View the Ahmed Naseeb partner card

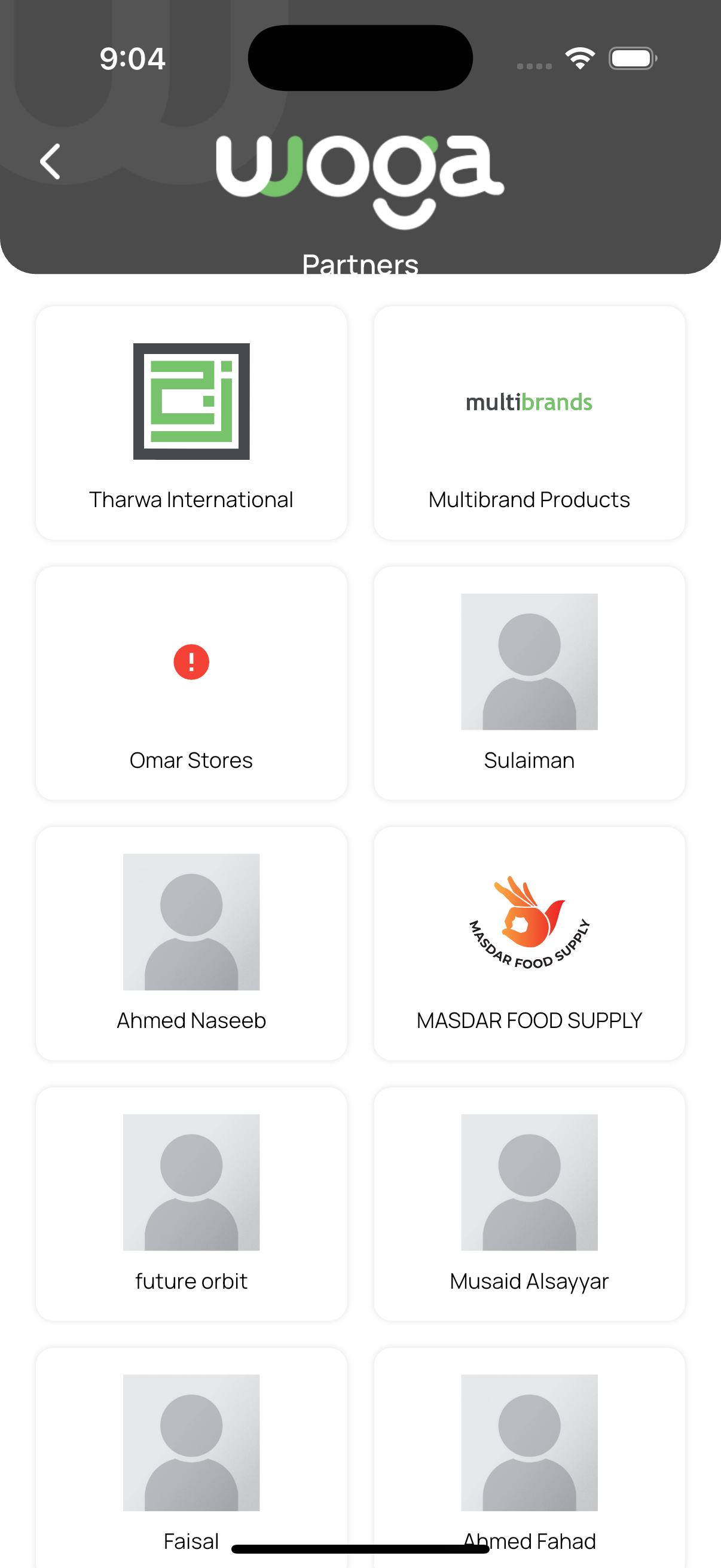click(191, 944)
